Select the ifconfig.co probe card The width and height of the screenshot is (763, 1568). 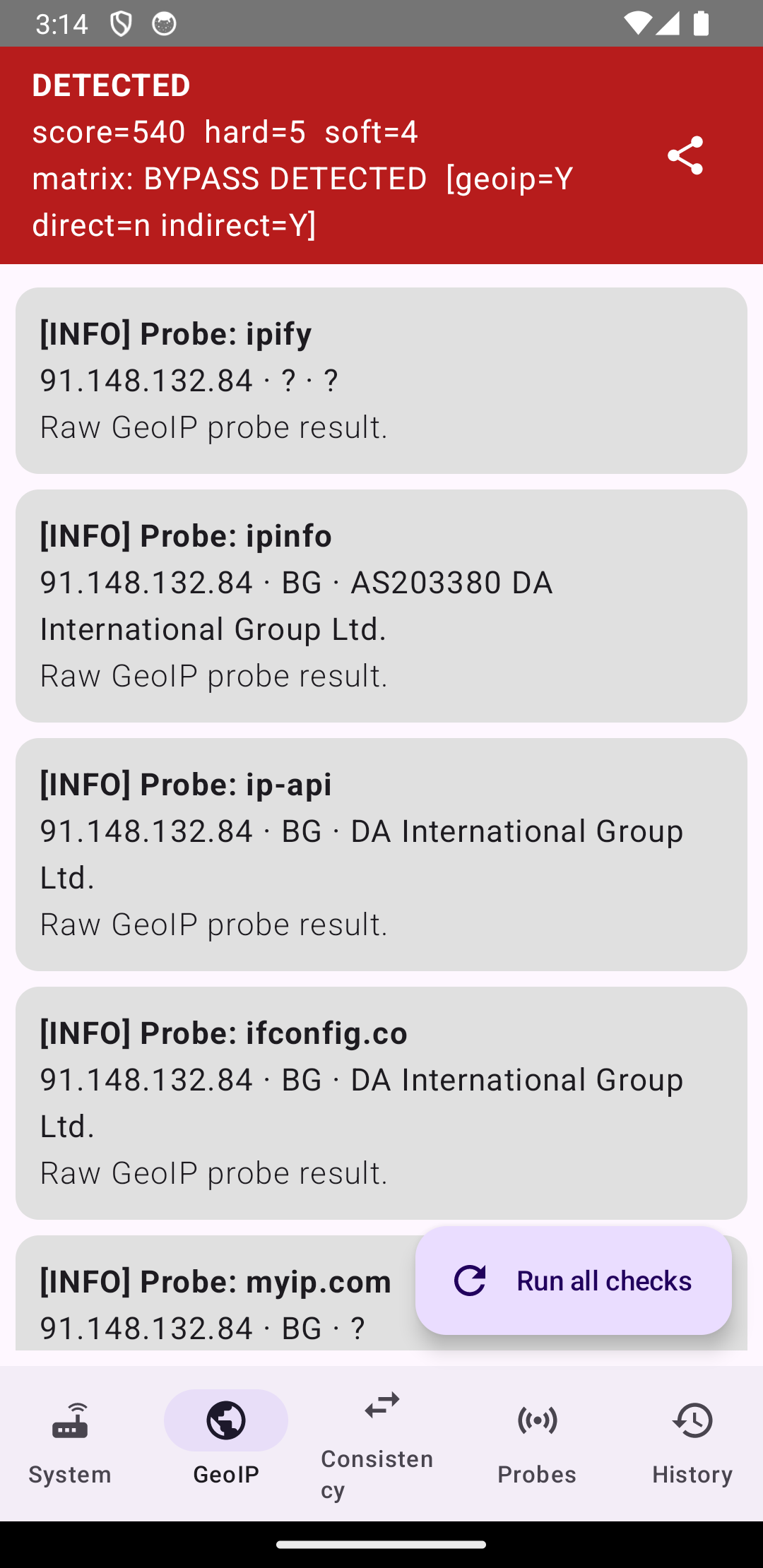click(381, 1102)
